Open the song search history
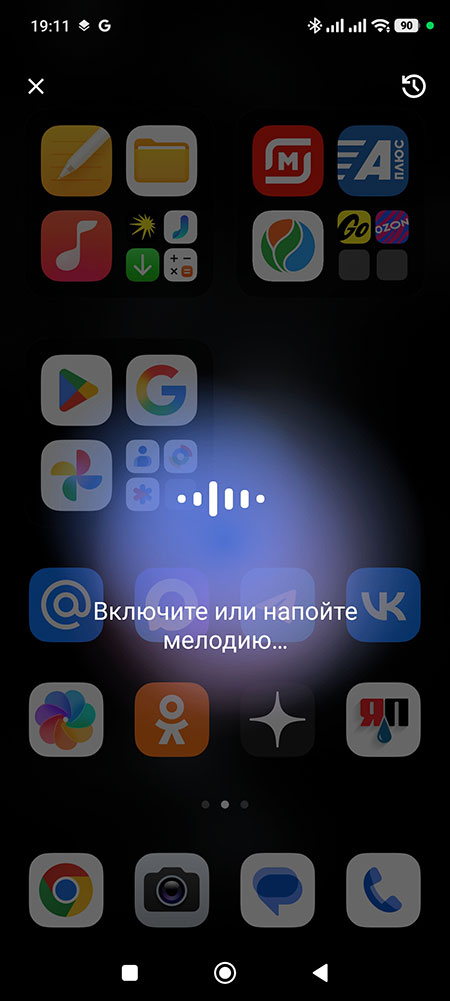 [414, 86]
